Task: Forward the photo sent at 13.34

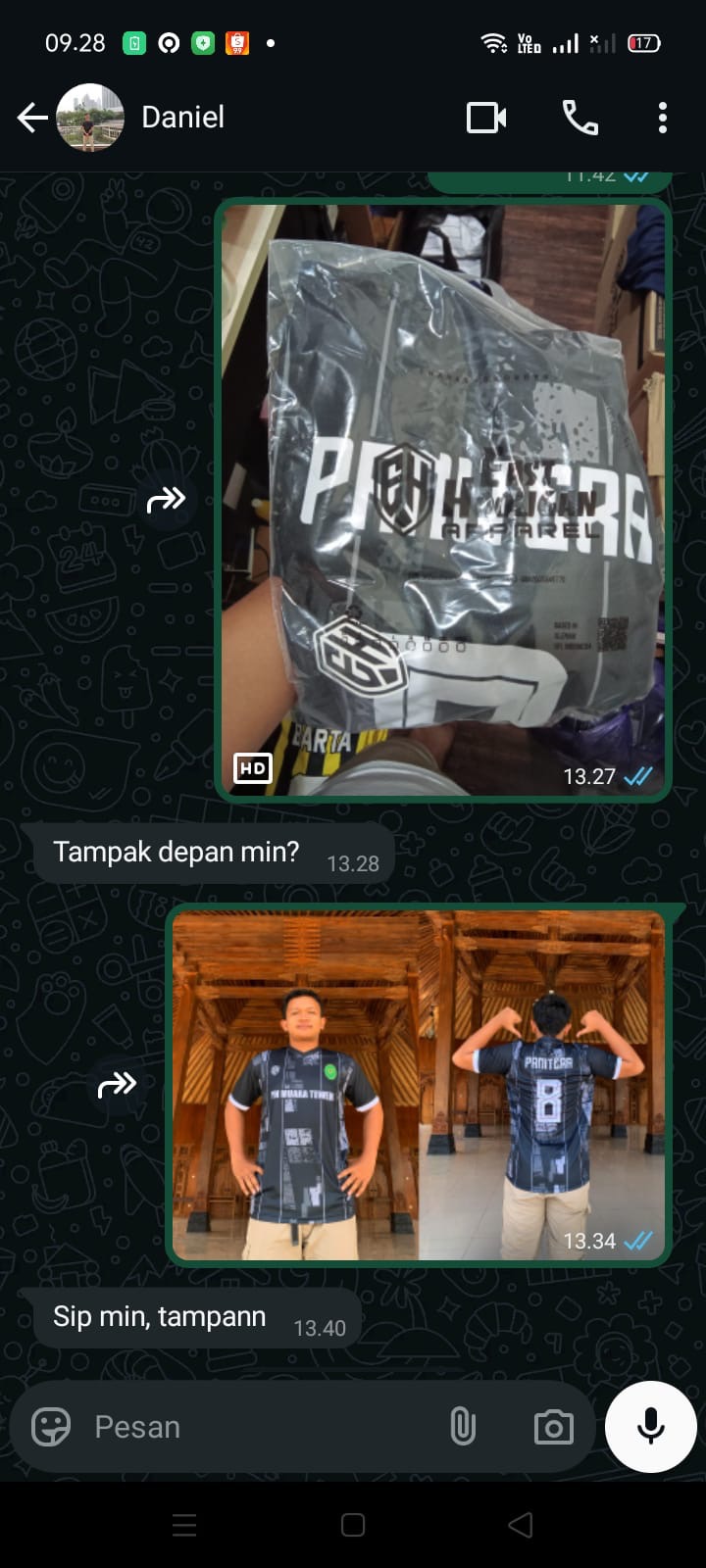Action: (117, 1085)
